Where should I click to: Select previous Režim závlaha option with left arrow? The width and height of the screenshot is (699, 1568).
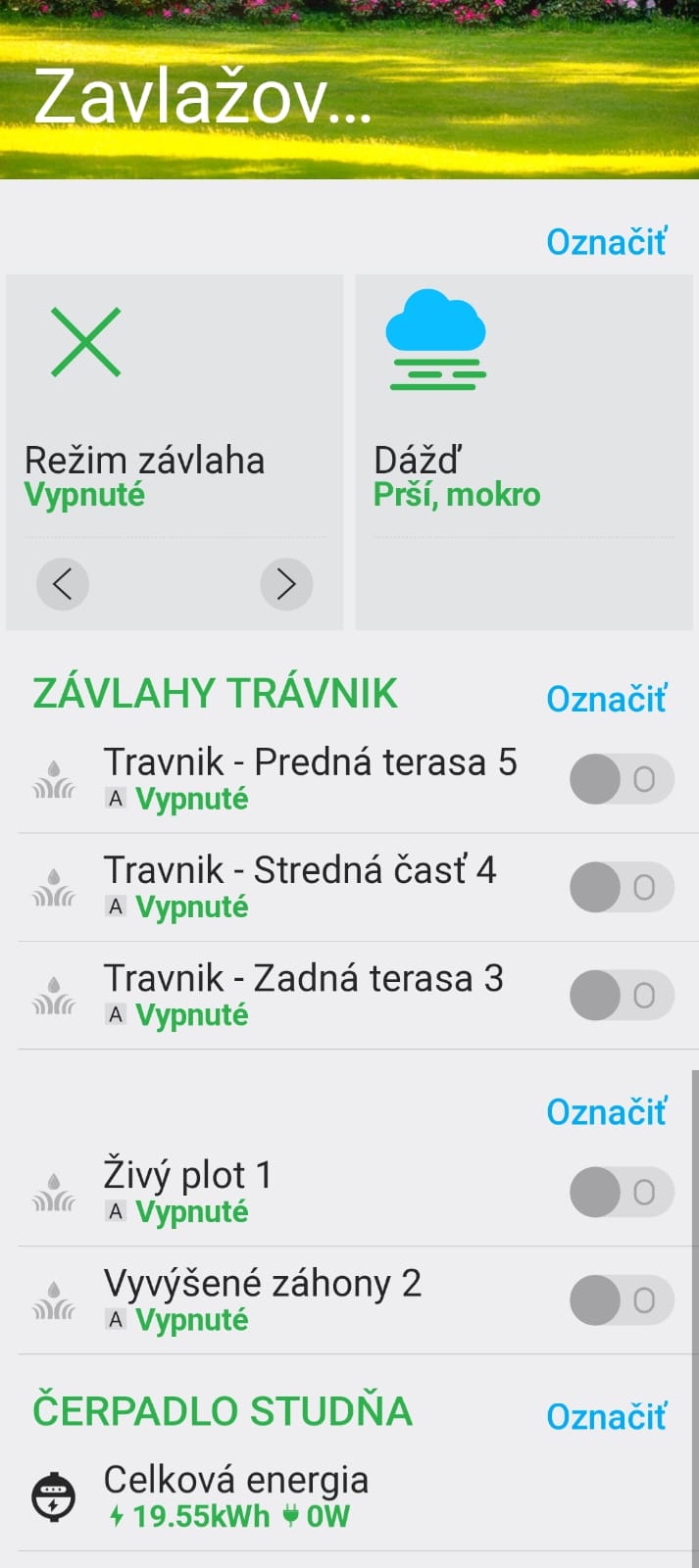pos(63,584)
